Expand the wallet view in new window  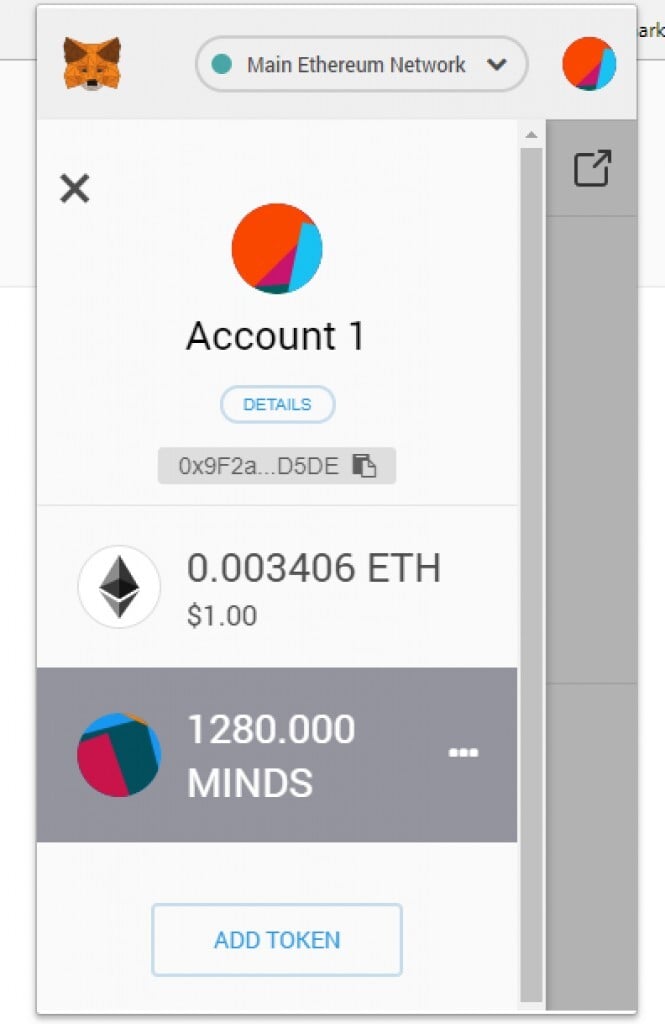point(591,168)
